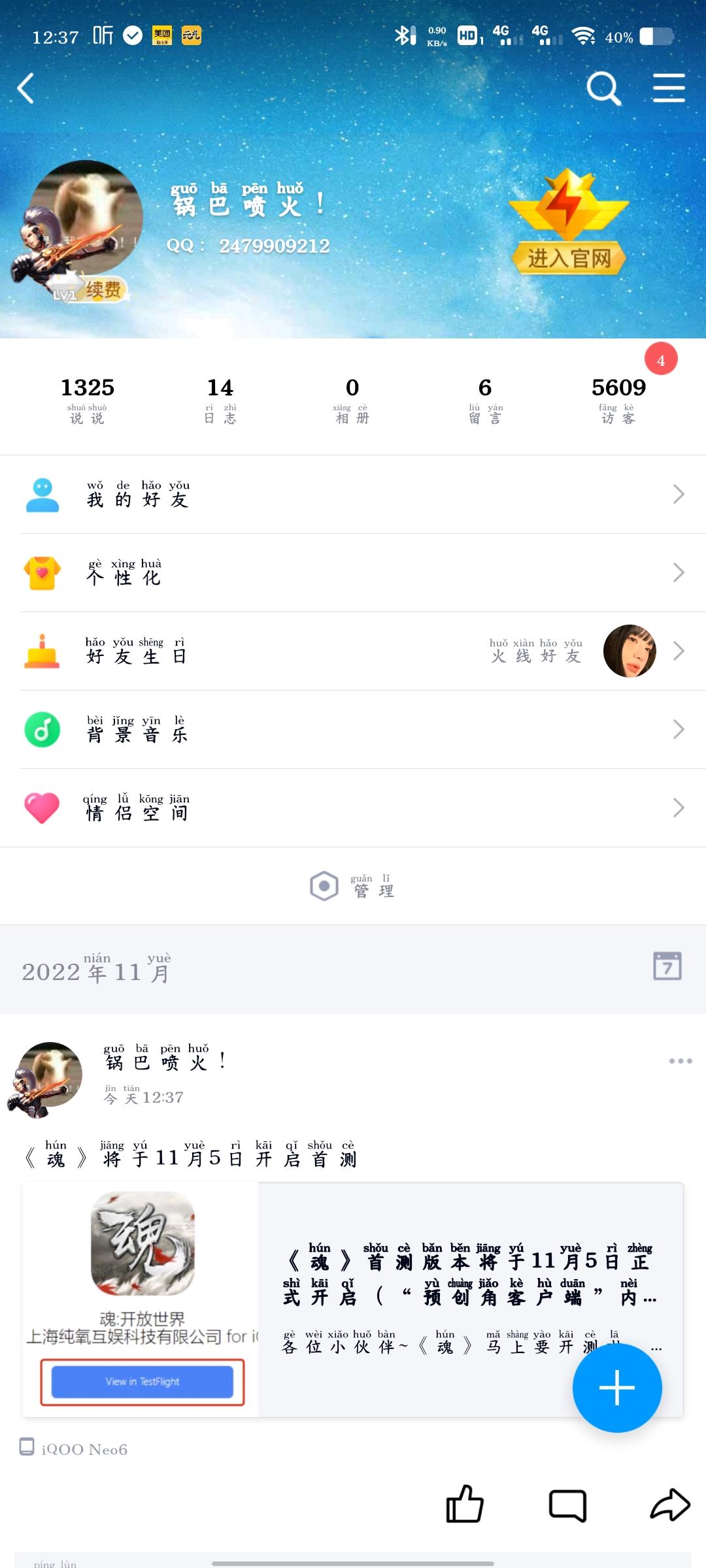Open 我的好友 row
Viewport: 706px width, 1568px height.
coord(353,495)
